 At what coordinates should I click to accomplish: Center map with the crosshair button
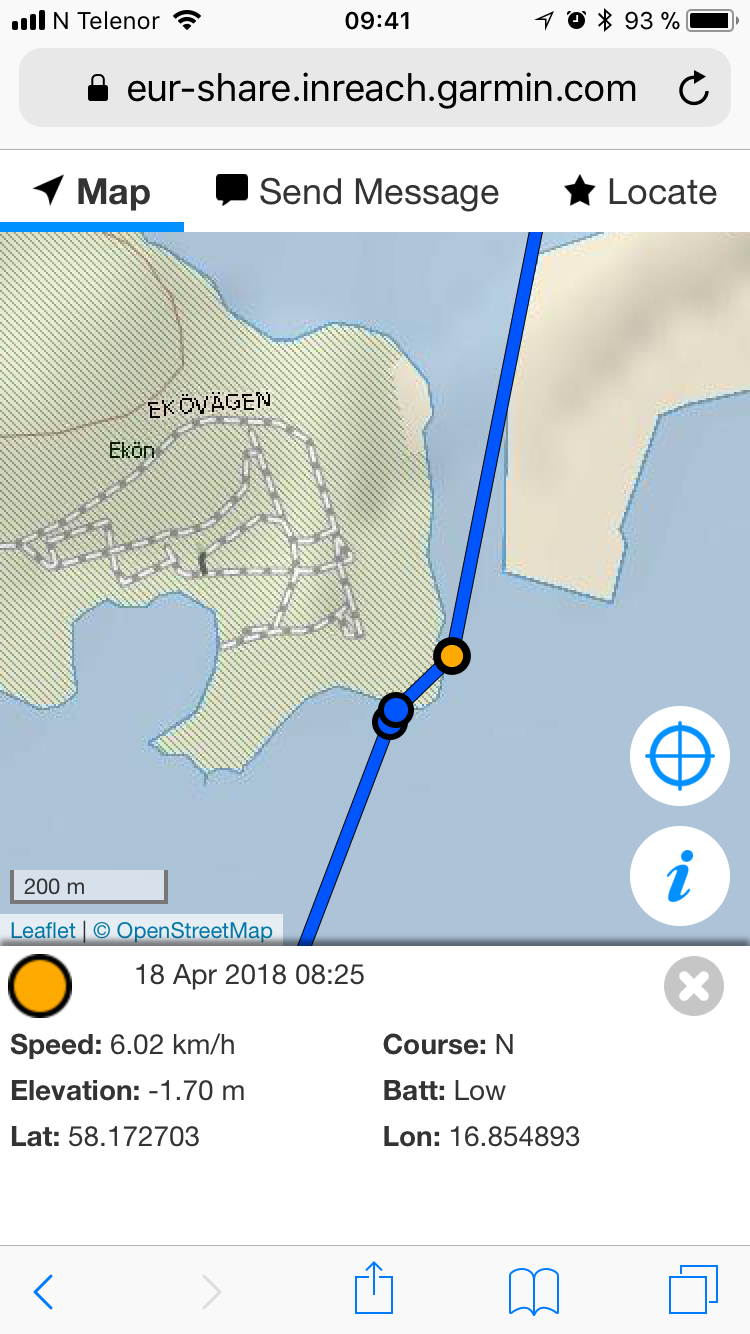[680, 756]
